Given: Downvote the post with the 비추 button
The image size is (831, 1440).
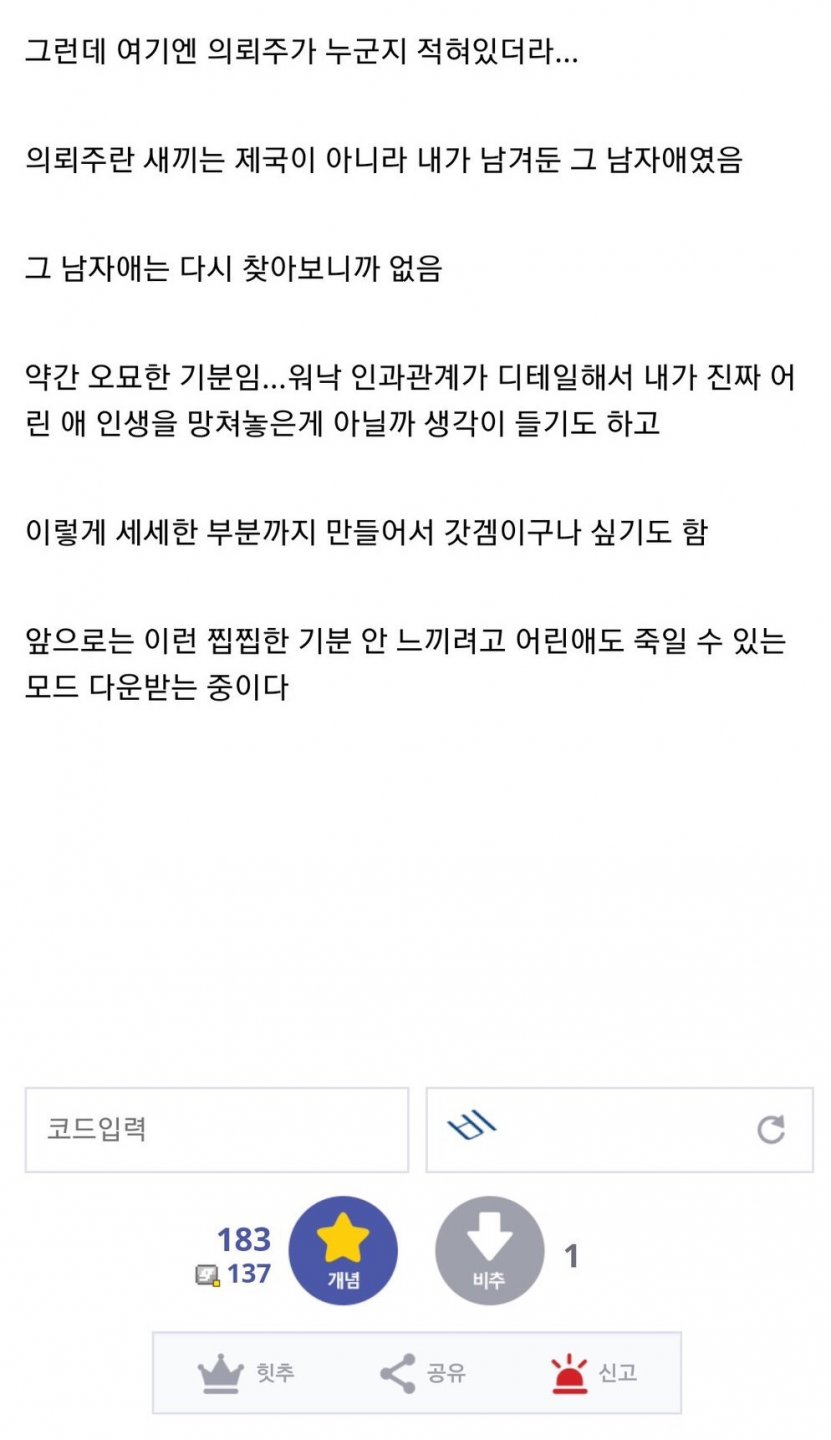Looking at the screenshot, I should click(489, 1251).
